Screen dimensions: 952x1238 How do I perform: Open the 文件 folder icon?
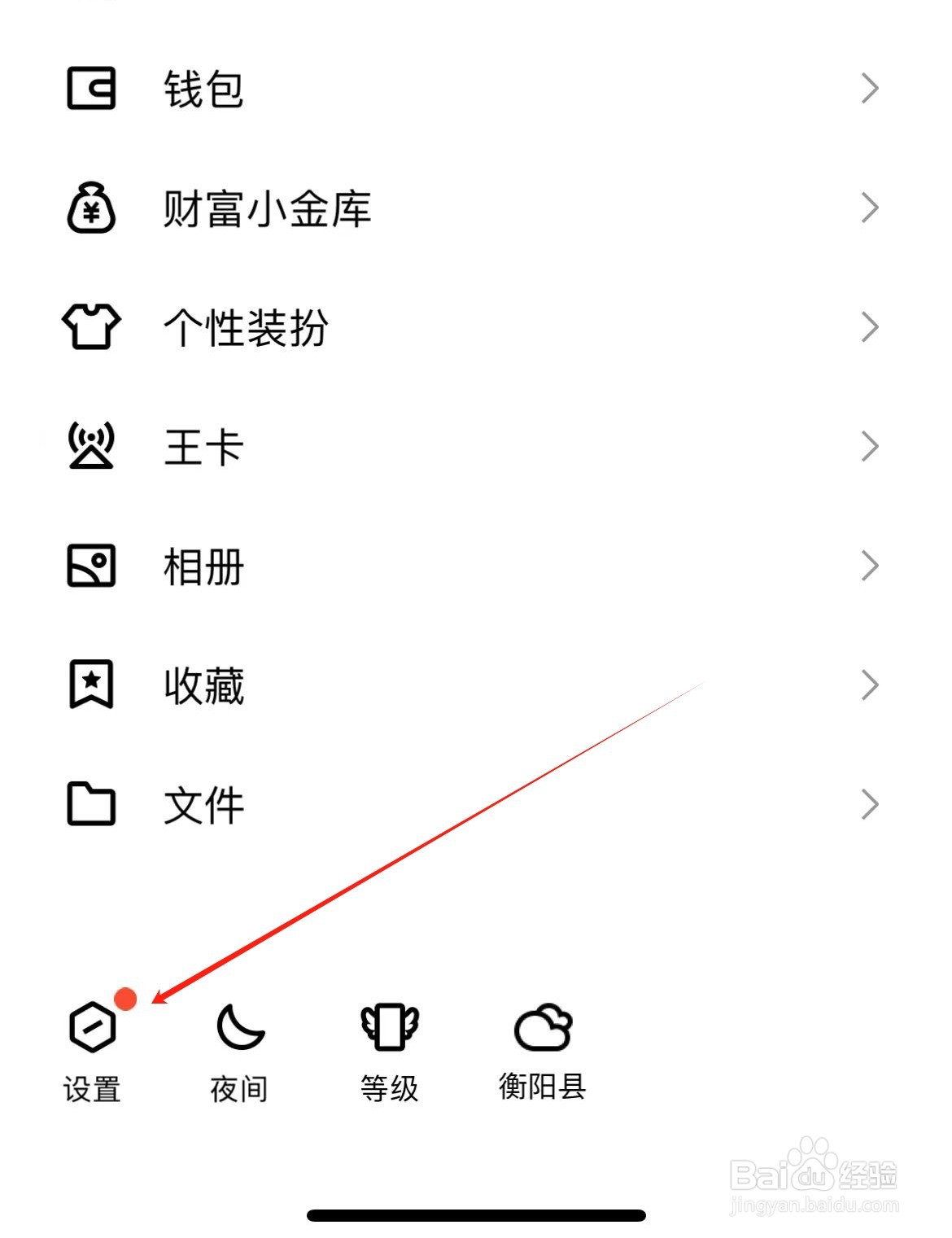(x=91, y=805)
